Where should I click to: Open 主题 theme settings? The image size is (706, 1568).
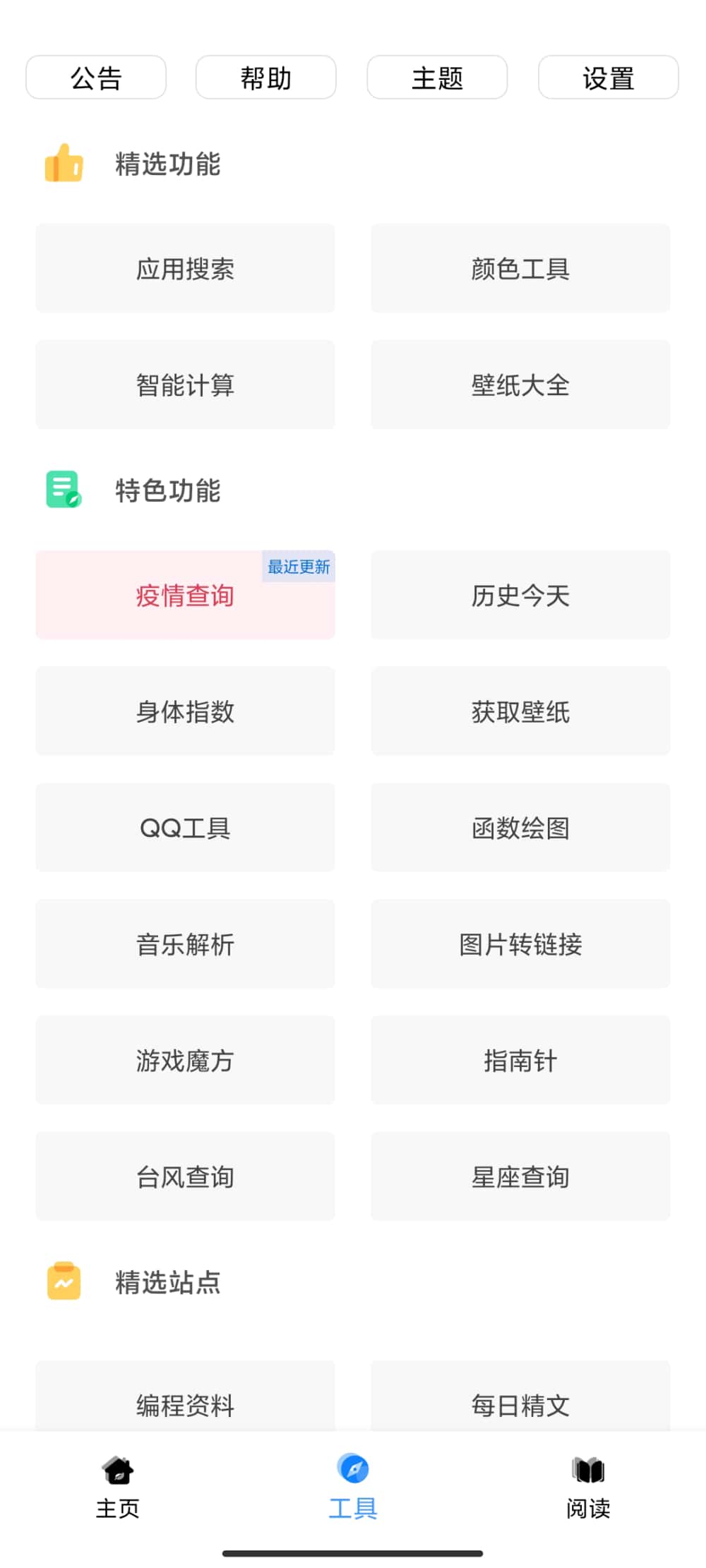(x=436, y=77)
